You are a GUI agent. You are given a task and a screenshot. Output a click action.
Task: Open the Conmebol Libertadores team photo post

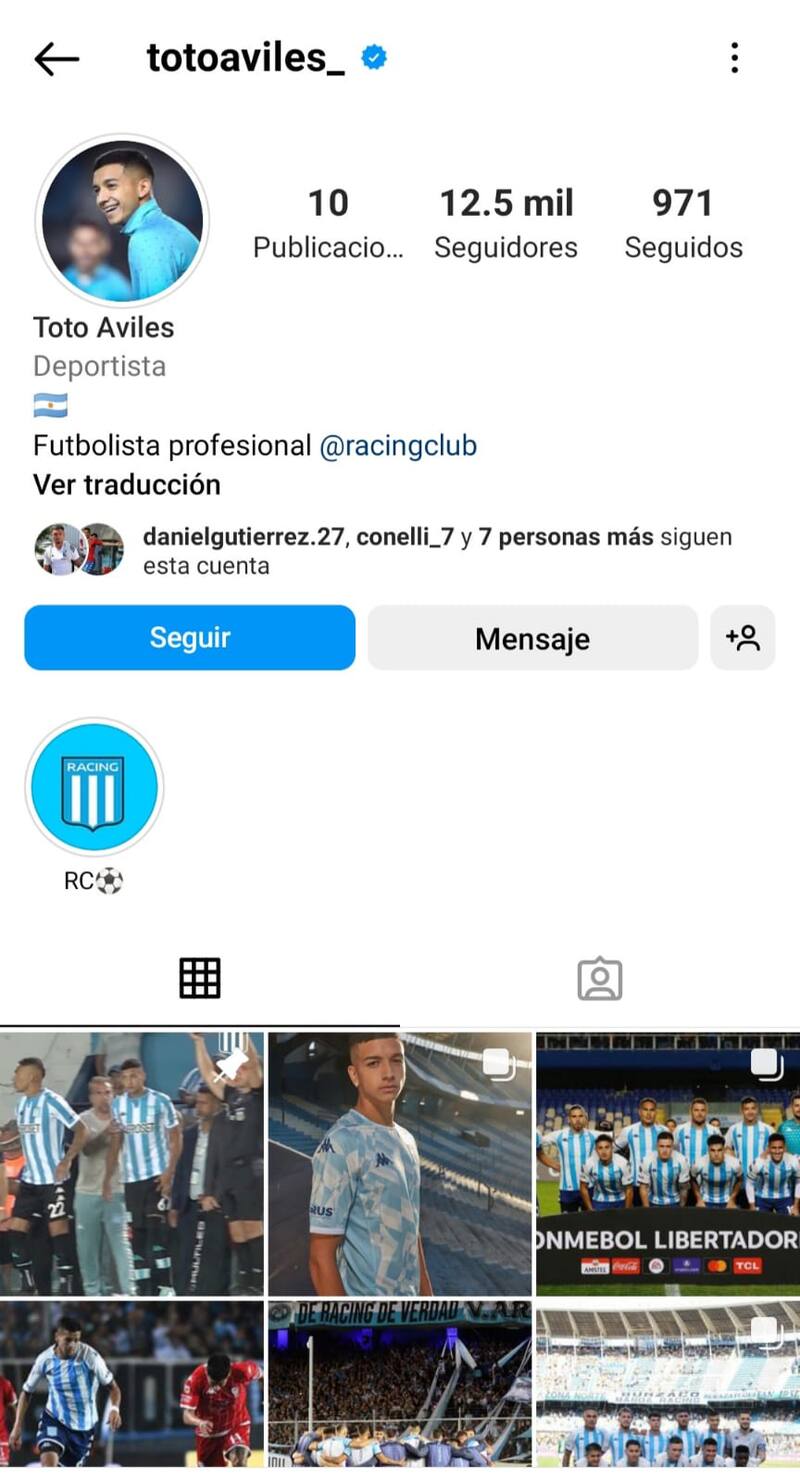coord(668,1164)
